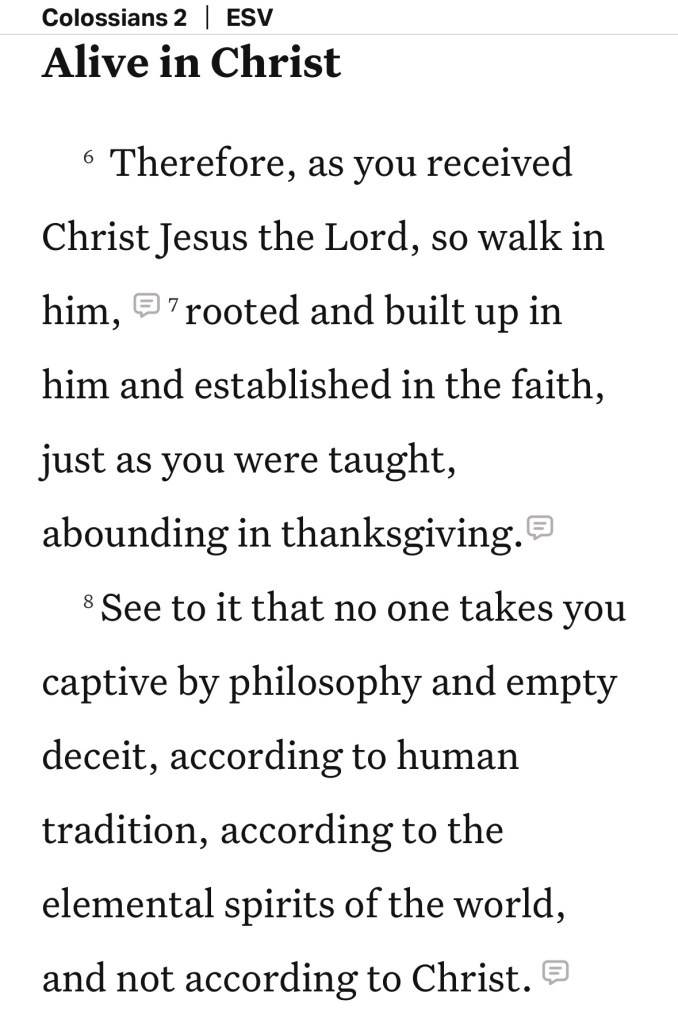The image size is (678, 1023).
Task: Open the note icon after 'according to Christ'
Action: coord(555,971)
